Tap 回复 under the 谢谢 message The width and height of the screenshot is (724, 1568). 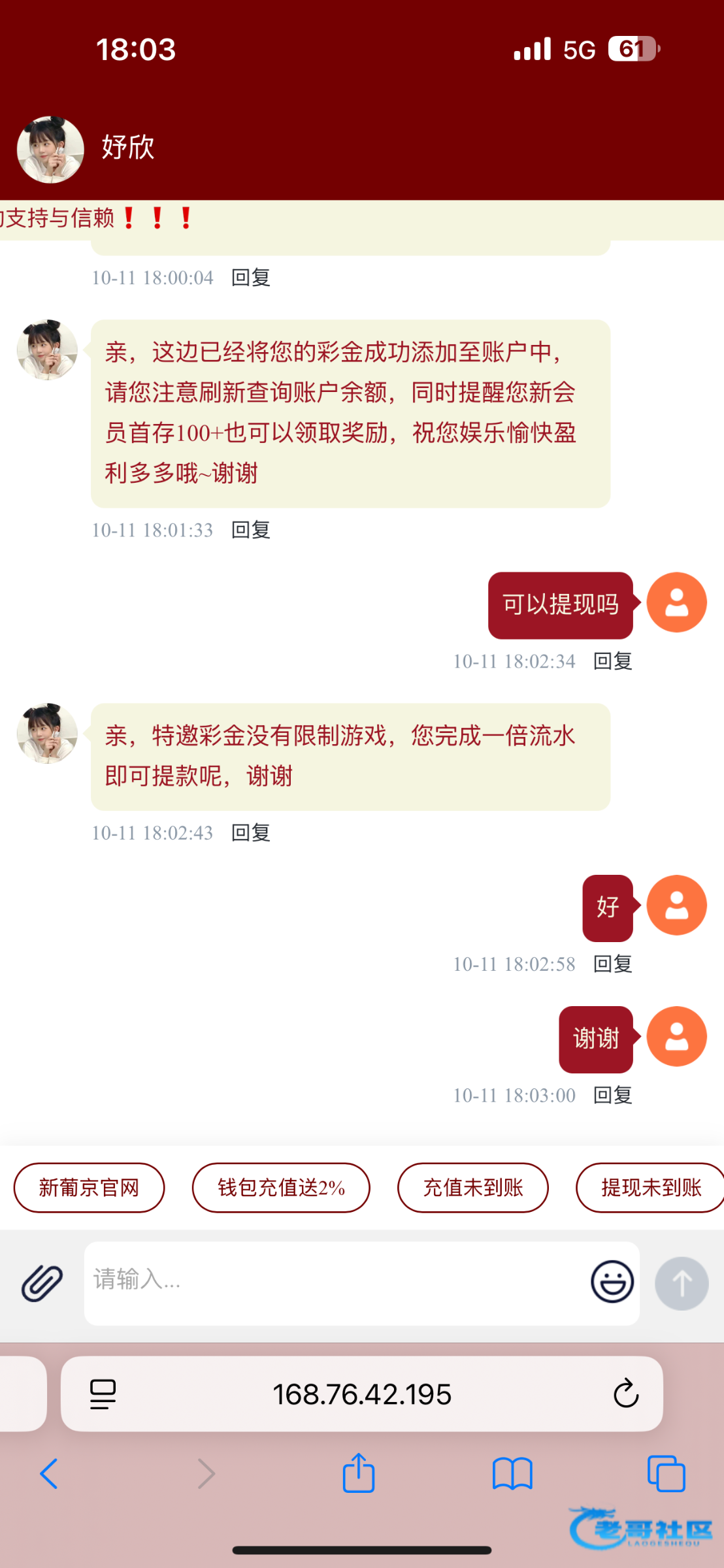tap(612, 1095)
